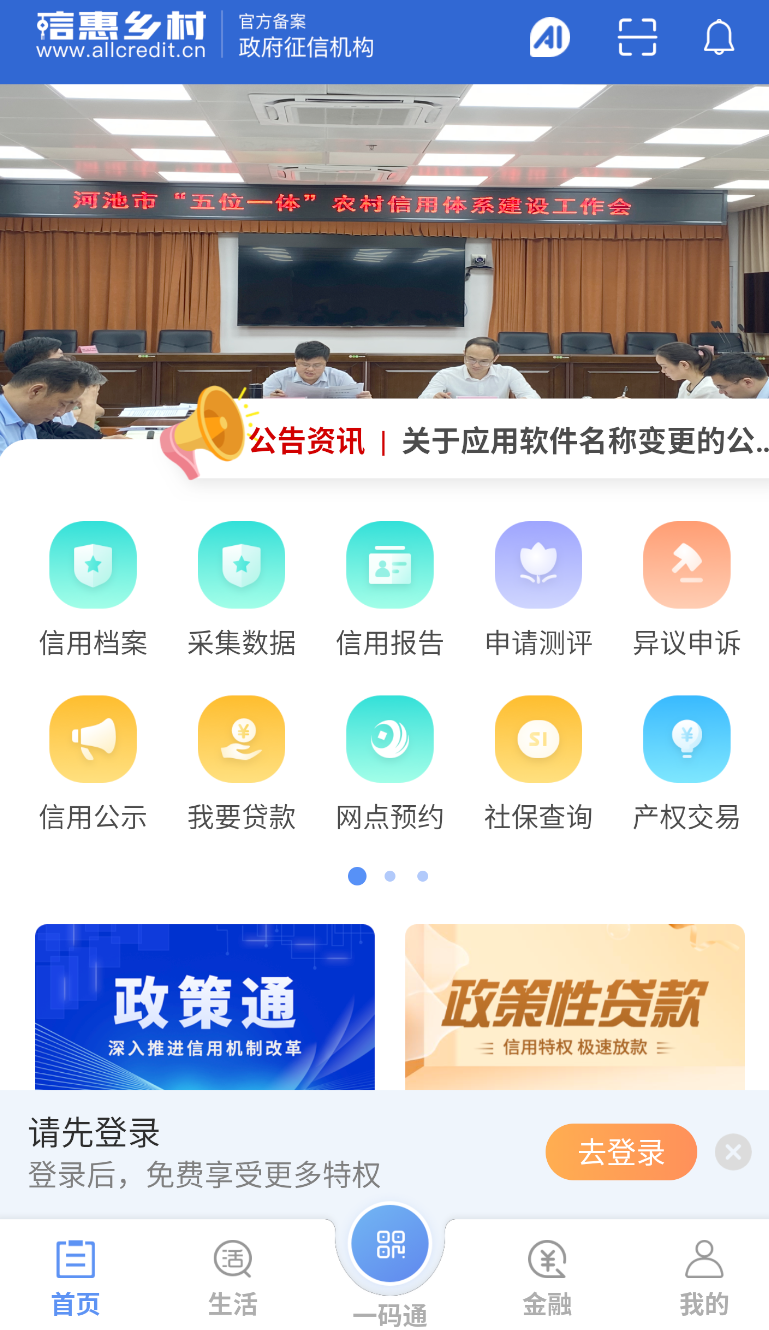Open 信用报告
Screen dimensions: 769x1330
(389, 587)
